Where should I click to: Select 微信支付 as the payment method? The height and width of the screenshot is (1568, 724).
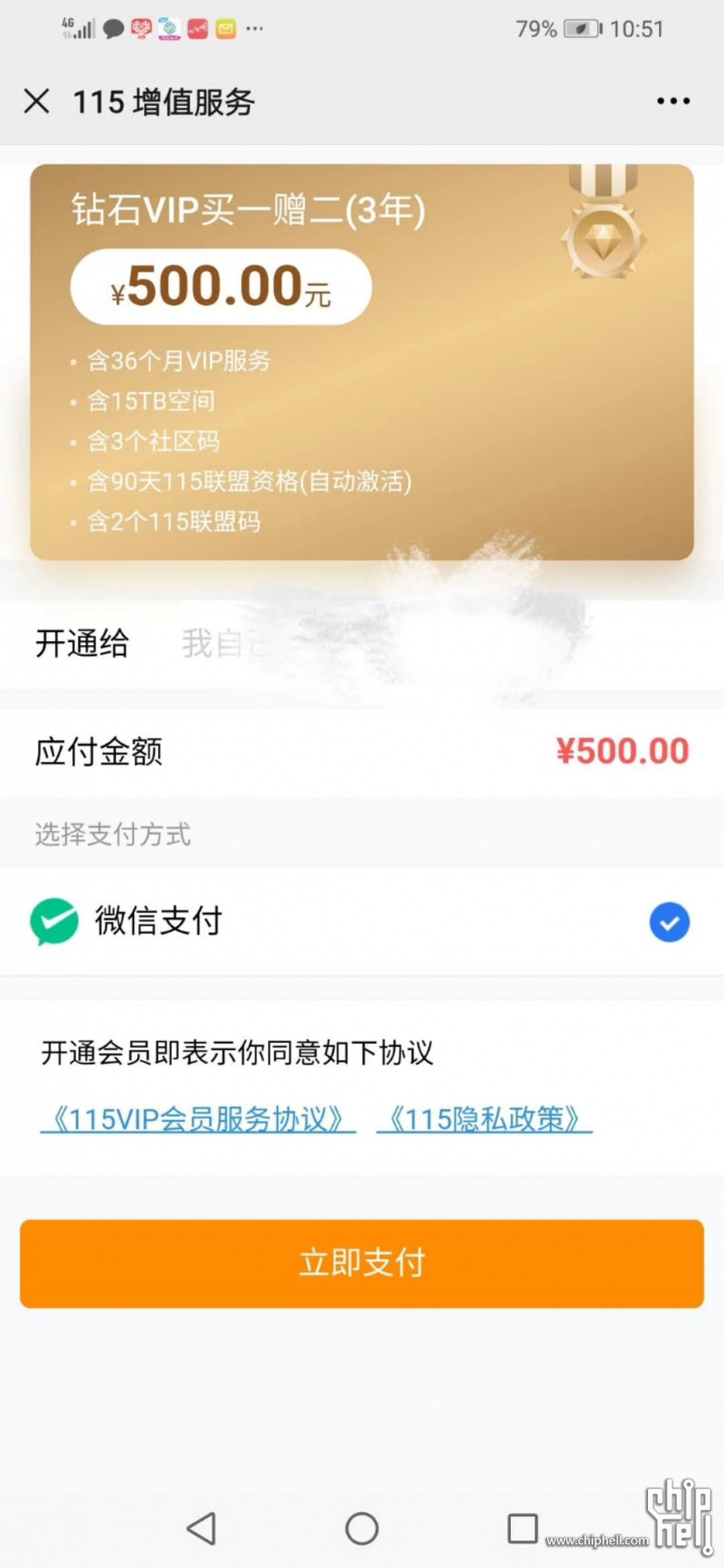362,921
